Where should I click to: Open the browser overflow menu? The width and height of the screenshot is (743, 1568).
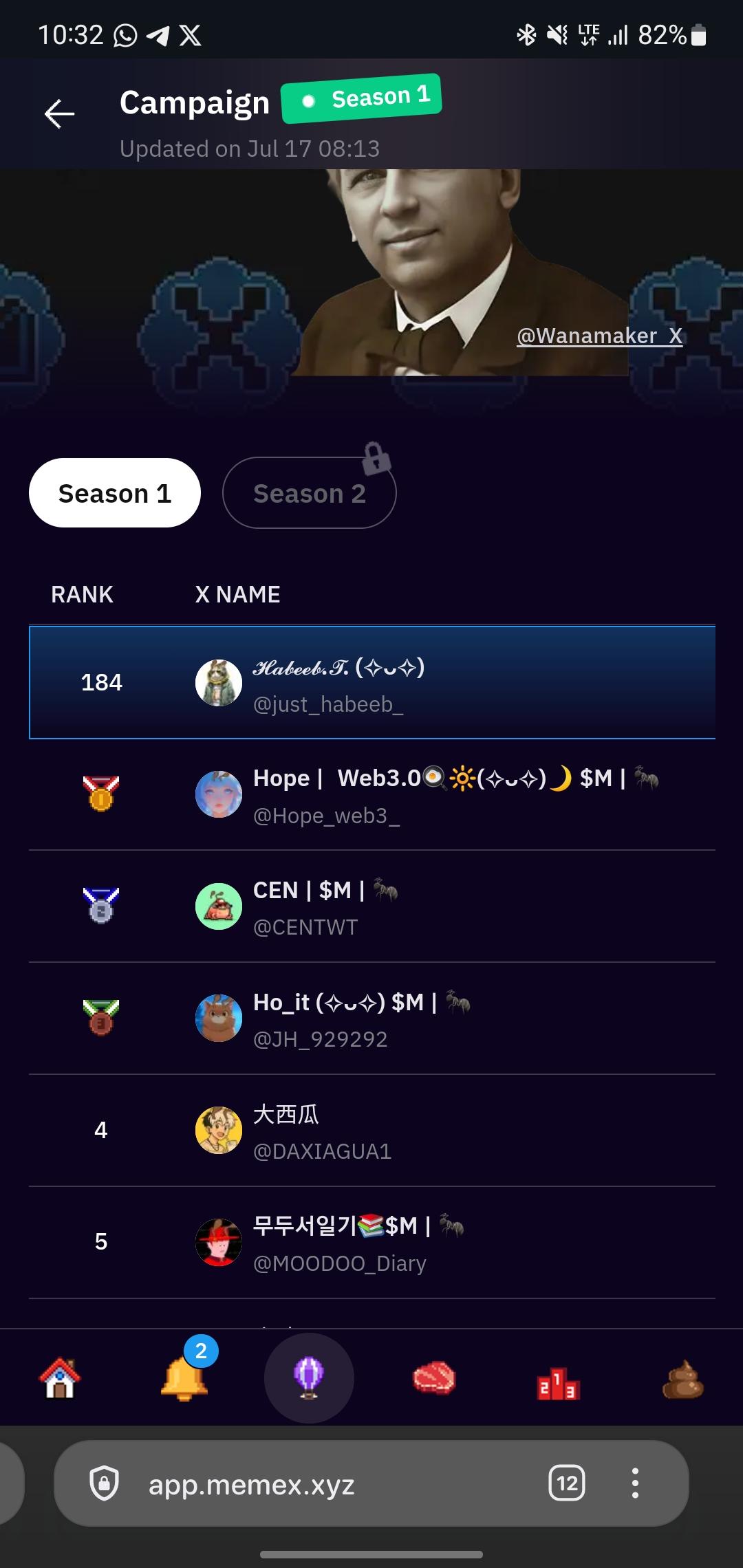(x=635, y=1483)
